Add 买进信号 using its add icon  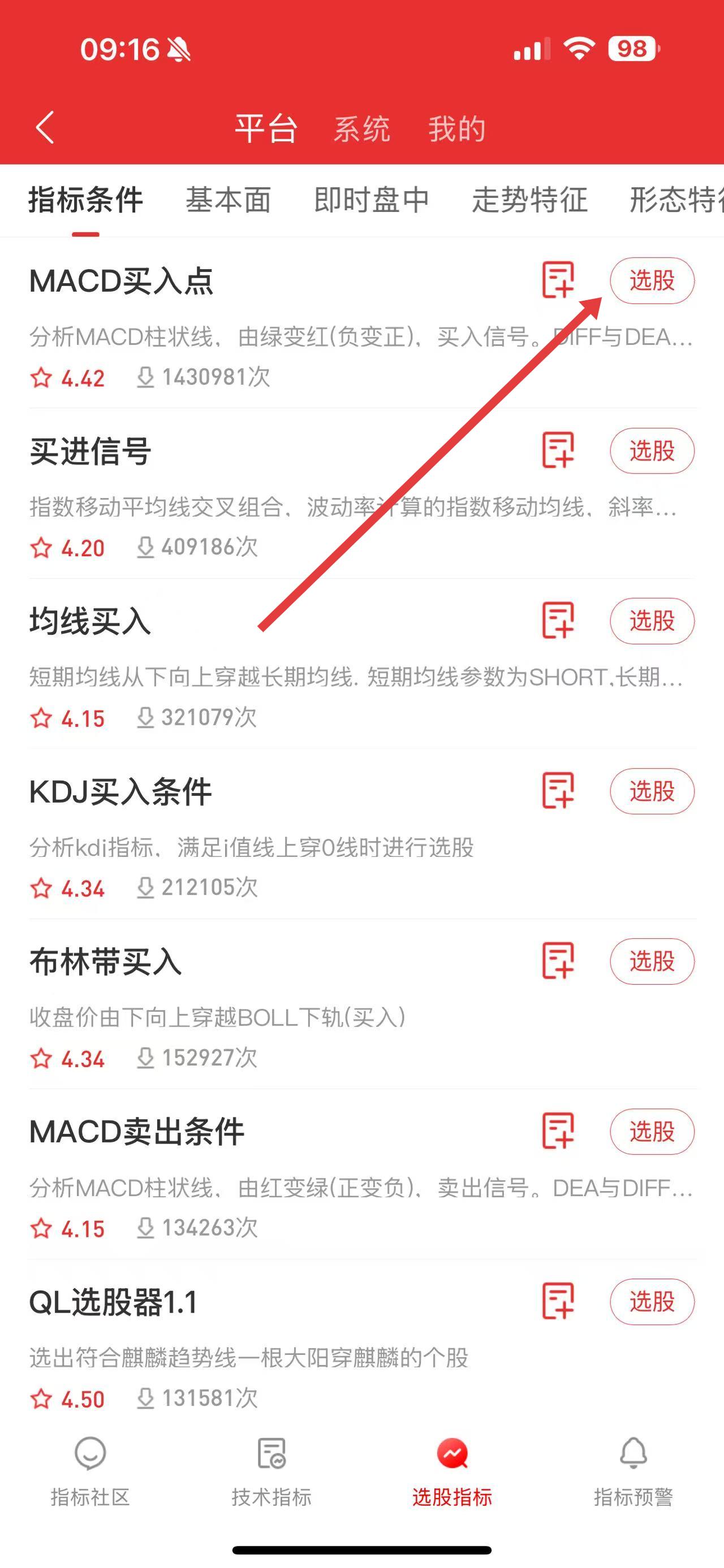click(558, 451)
